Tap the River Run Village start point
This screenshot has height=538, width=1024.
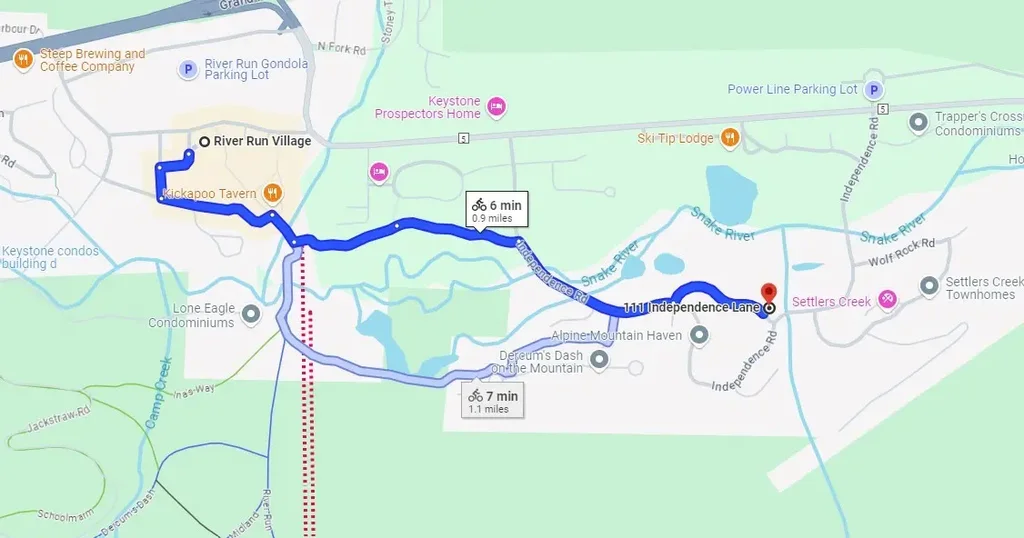point(204,141)
